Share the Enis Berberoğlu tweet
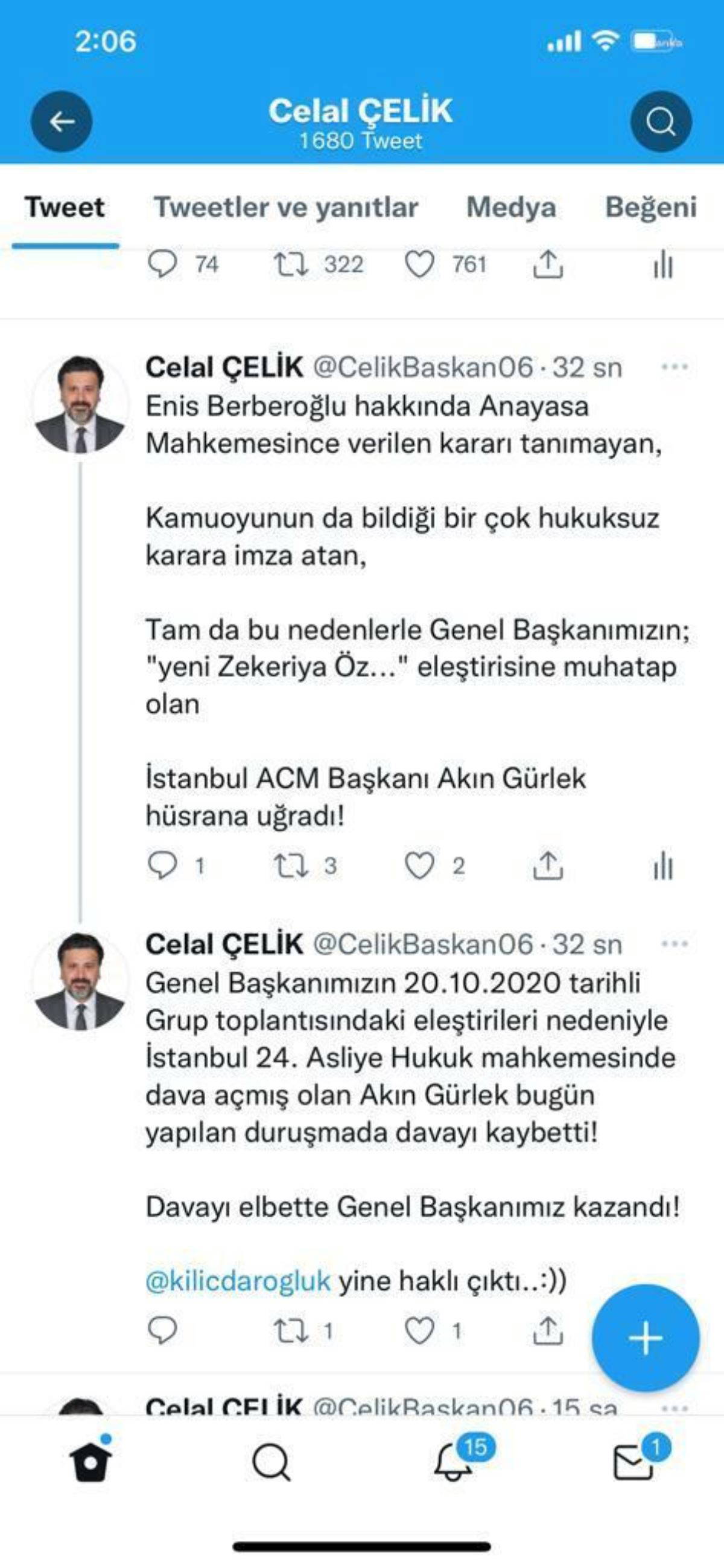 pos(548,865)
